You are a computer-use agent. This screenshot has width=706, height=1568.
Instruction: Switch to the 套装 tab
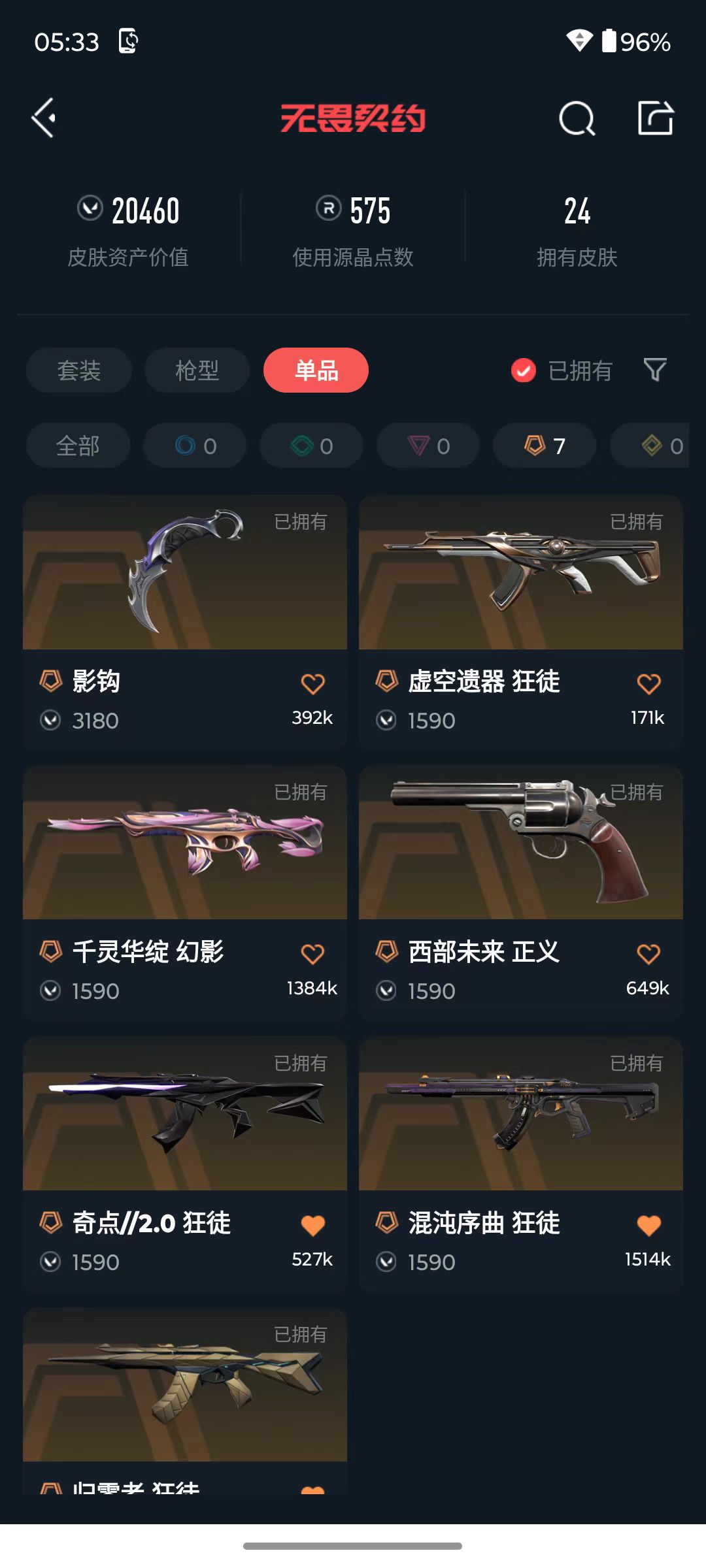[79, 370]
